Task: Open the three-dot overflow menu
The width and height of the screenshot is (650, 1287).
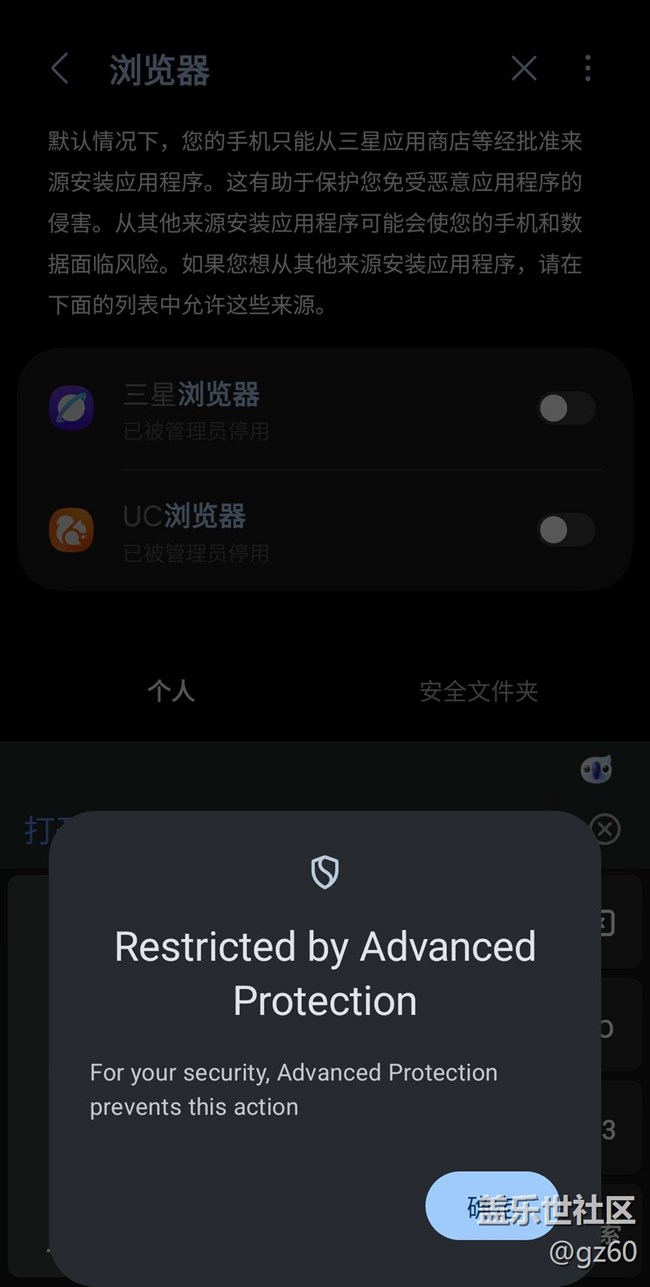Action: click(588, 69)
